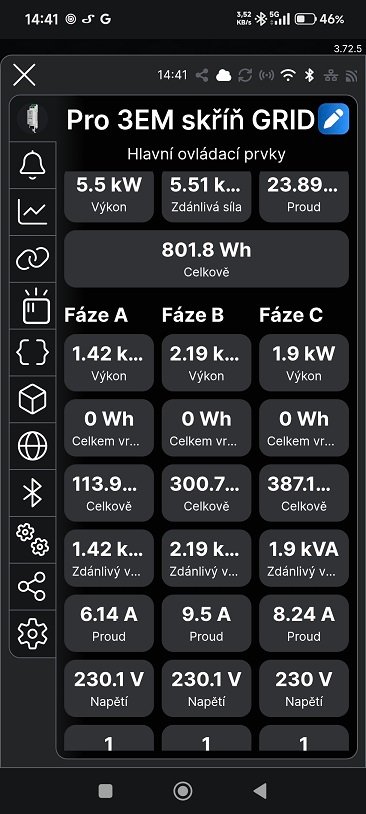Tap the sync arrows in the top bar
This screenshot has height=814, width=366.
[x=245, y=75]
